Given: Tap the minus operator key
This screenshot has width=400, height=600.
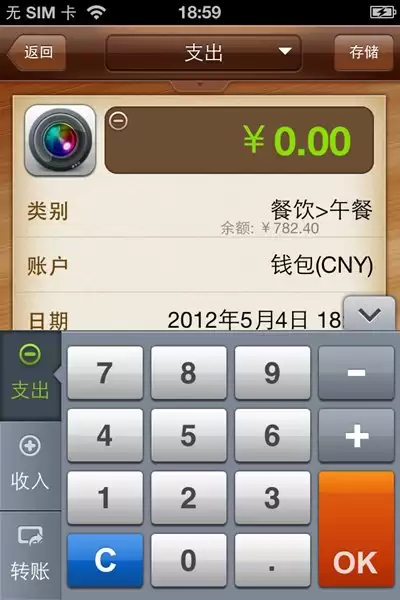Looking at the screenshot, I should (356, 373).
